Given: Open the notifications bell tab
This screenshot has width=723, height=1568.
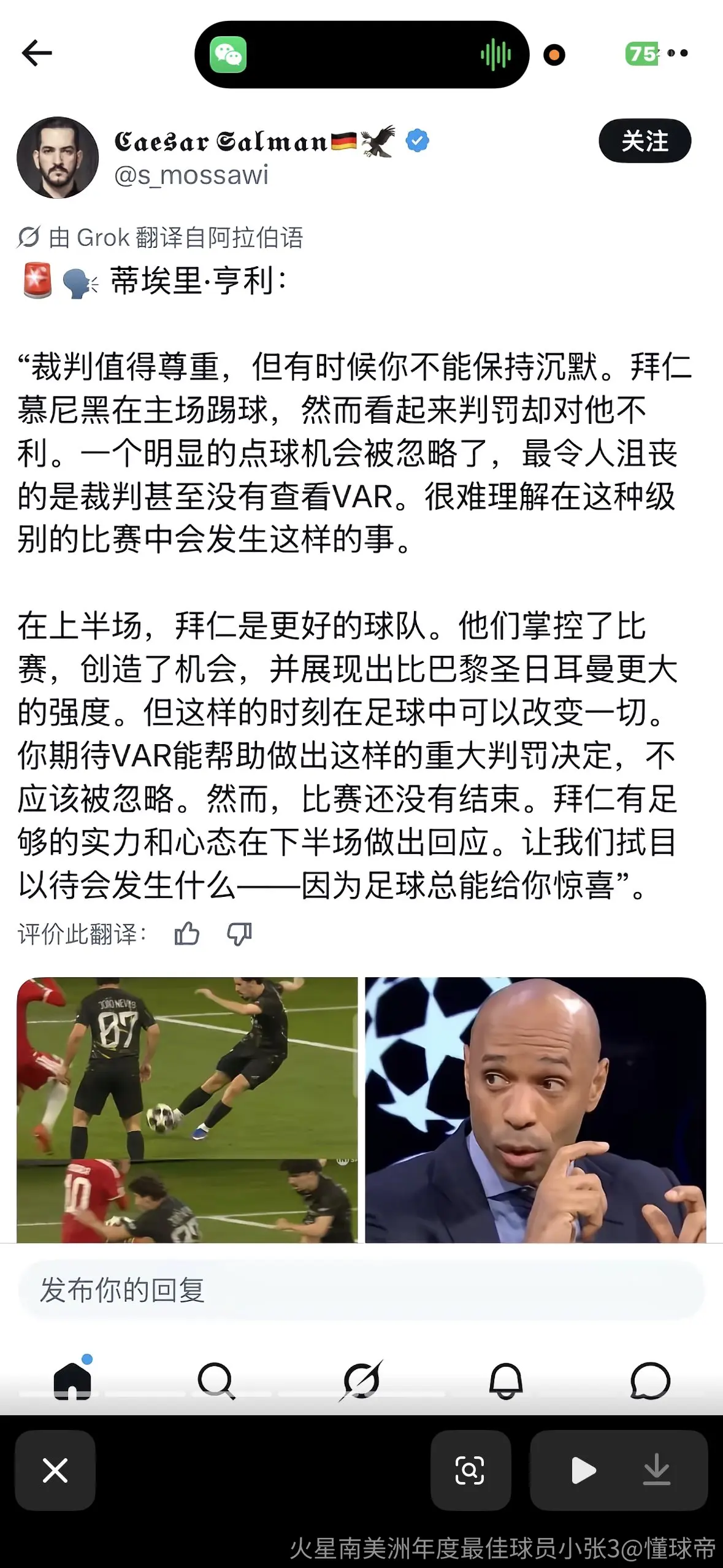Looking at the screenshot, I should point(506,1380).
